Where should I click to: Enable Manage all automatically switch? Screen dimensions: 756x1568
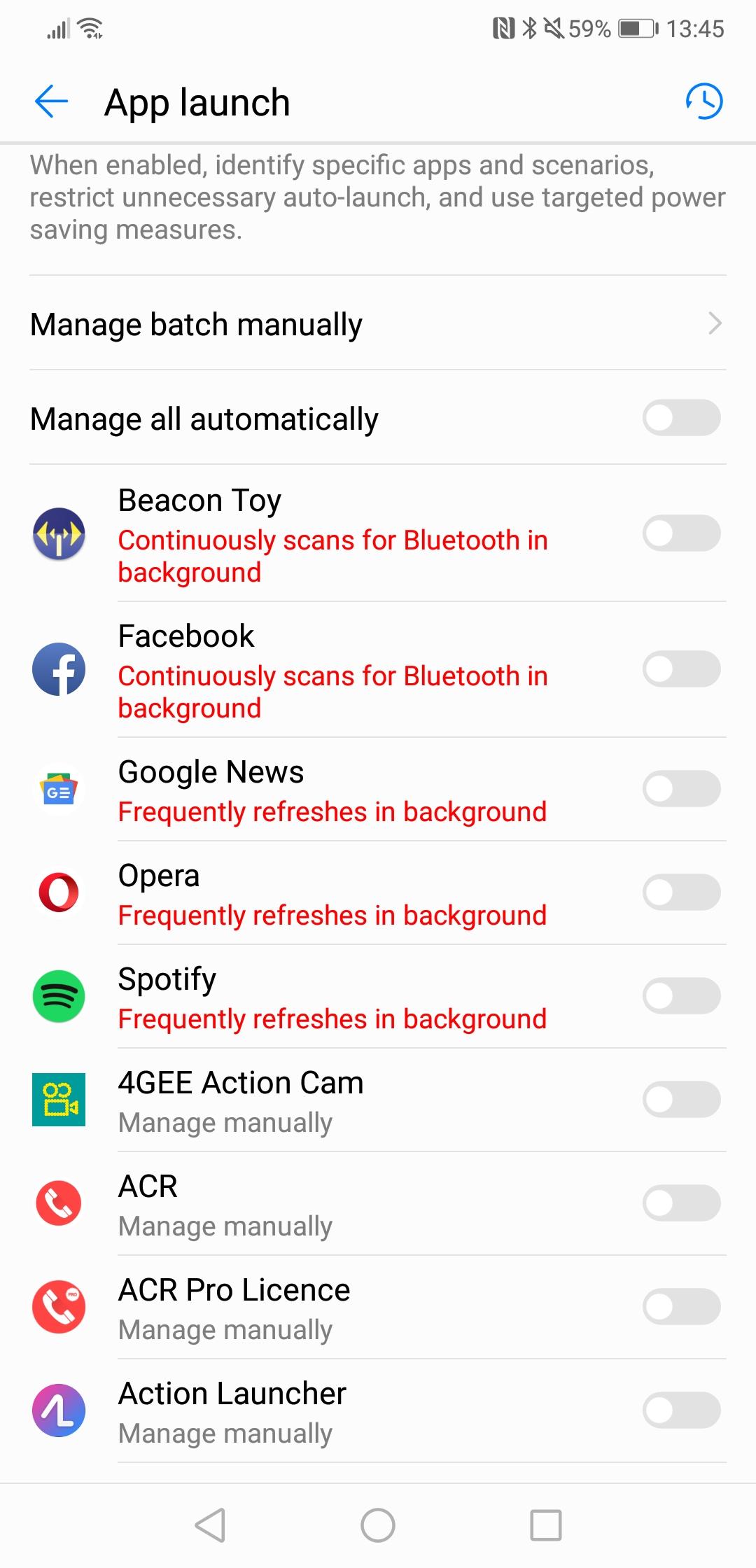(x=681, y=419)
